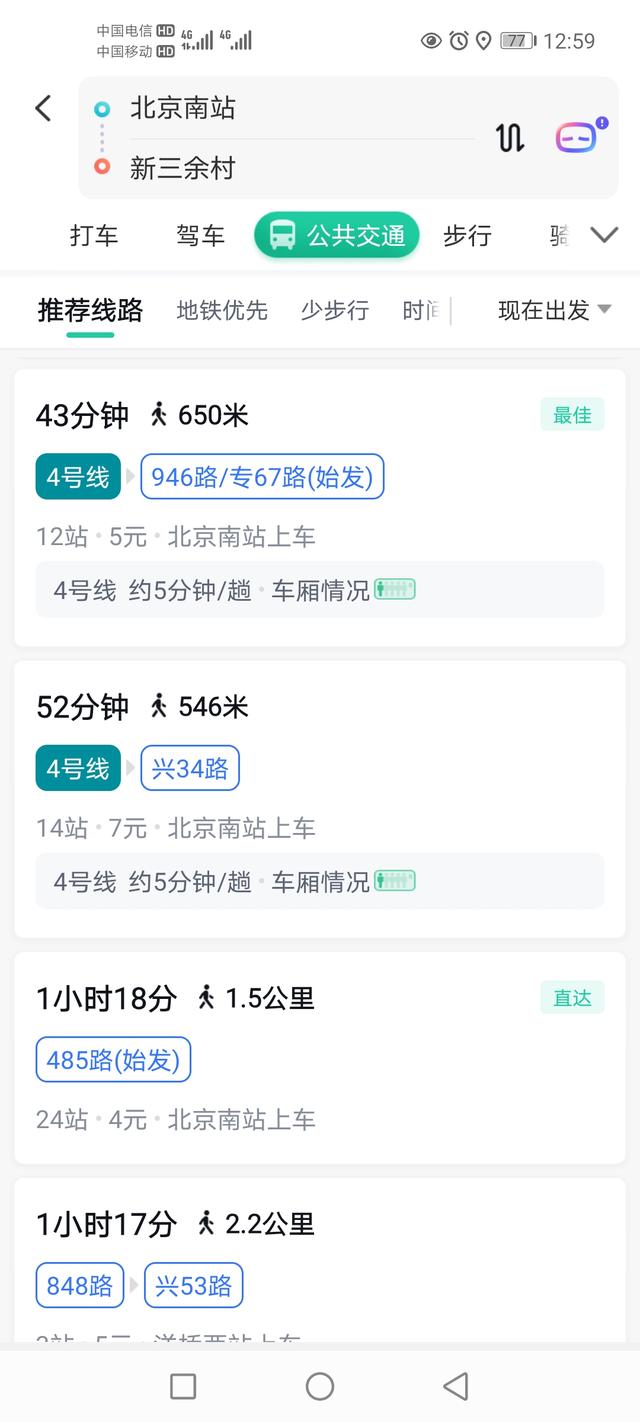Select the 推荐线路 filter
This screenshot has height=1422, width=640.
pos(90,311)
